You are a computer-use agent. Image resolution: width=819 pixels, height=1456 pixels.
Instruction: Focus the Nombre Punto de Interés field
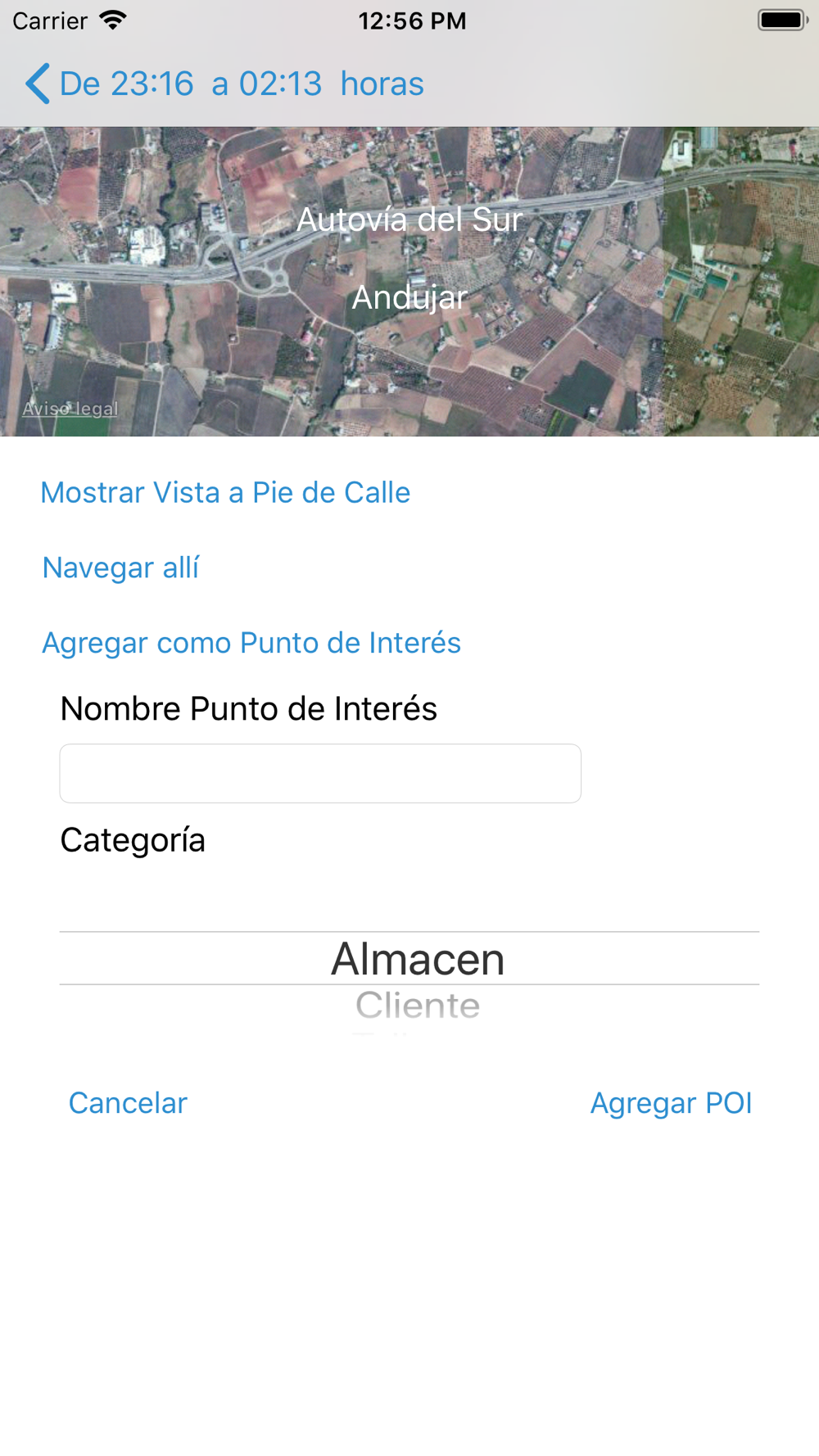coord(320,773)
